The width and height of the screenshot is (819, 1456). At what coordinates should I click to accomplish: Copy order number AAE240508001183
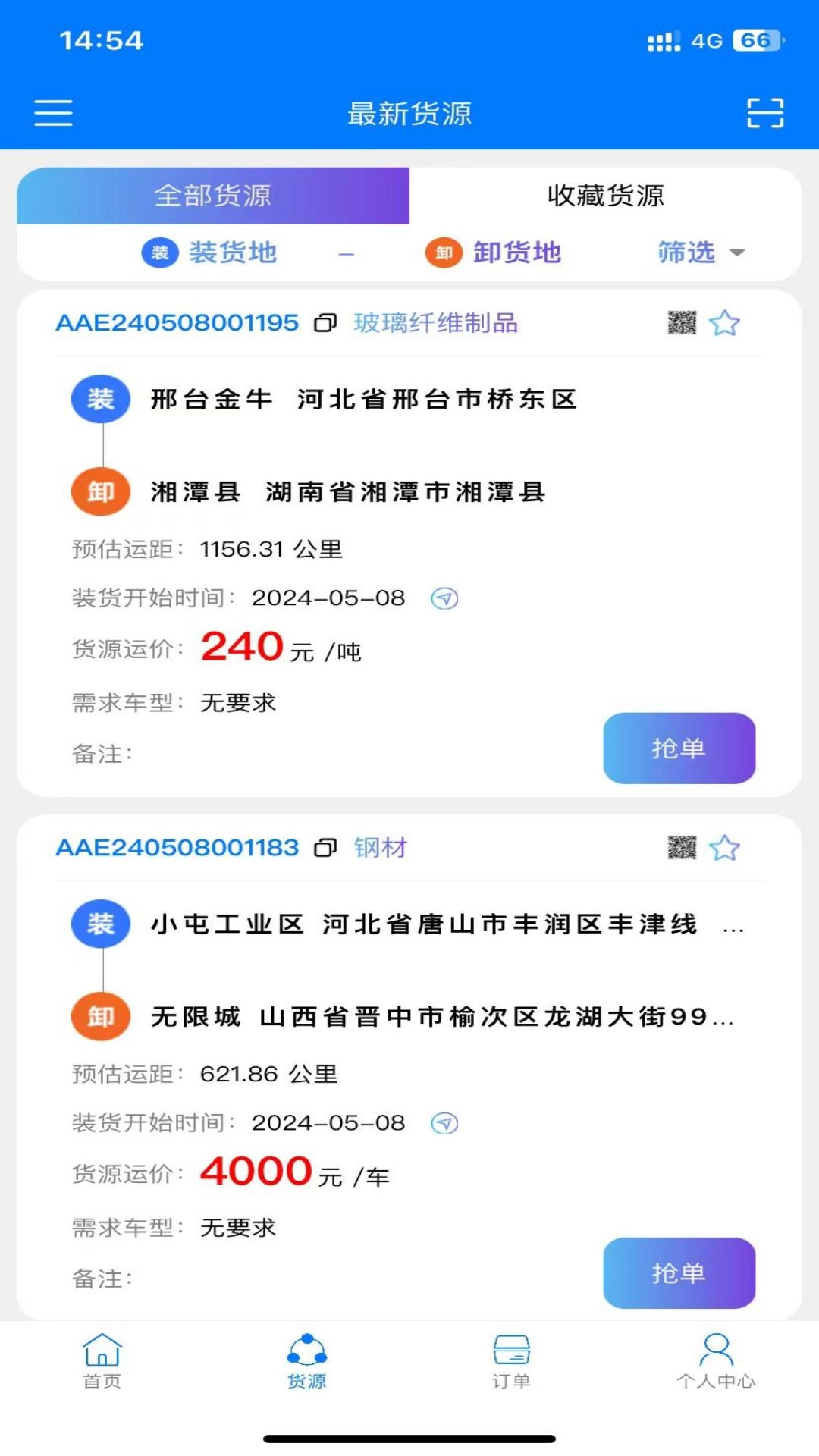tap(325, 848)
